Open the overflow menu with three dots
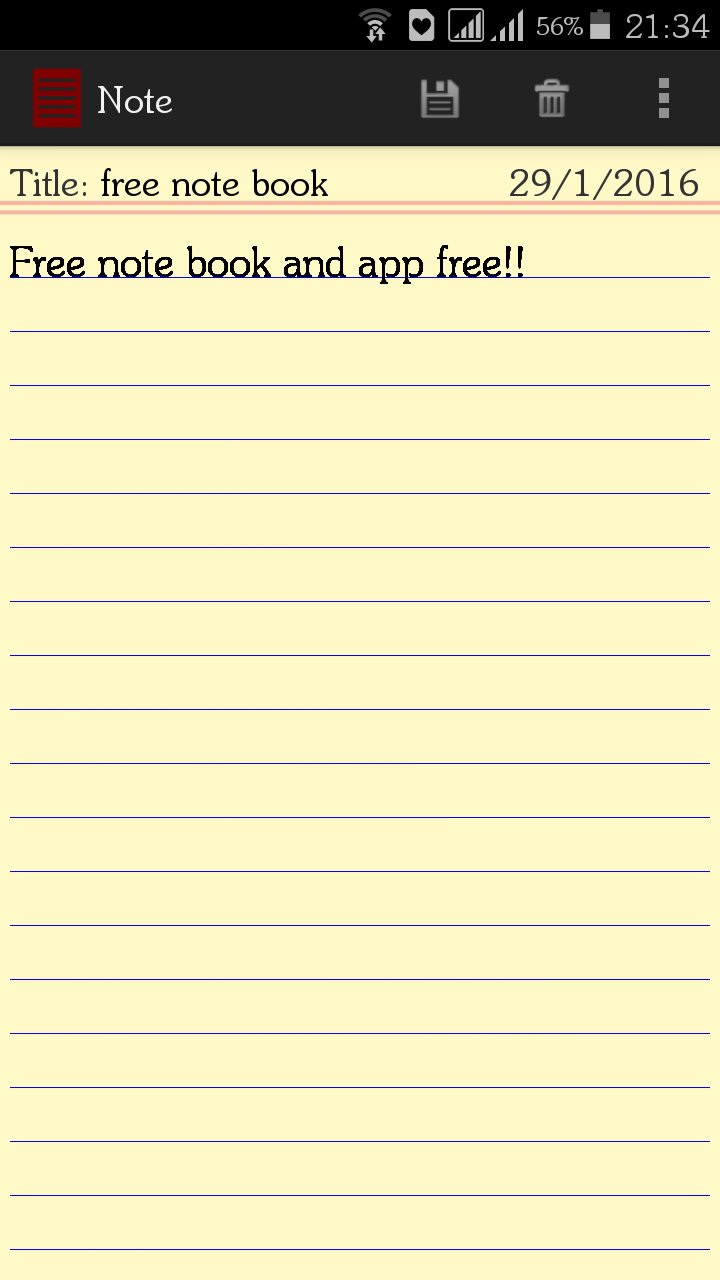This screenshot has width=720, height=1280. 662,98
